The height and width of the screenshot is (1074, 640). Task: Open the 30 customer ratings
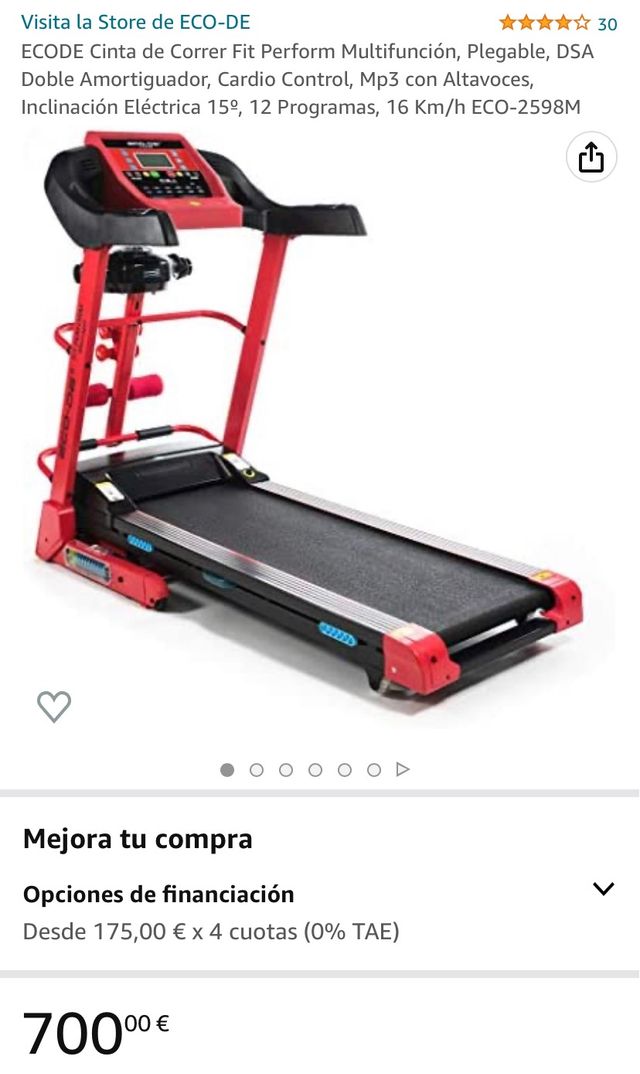[606, 23]
